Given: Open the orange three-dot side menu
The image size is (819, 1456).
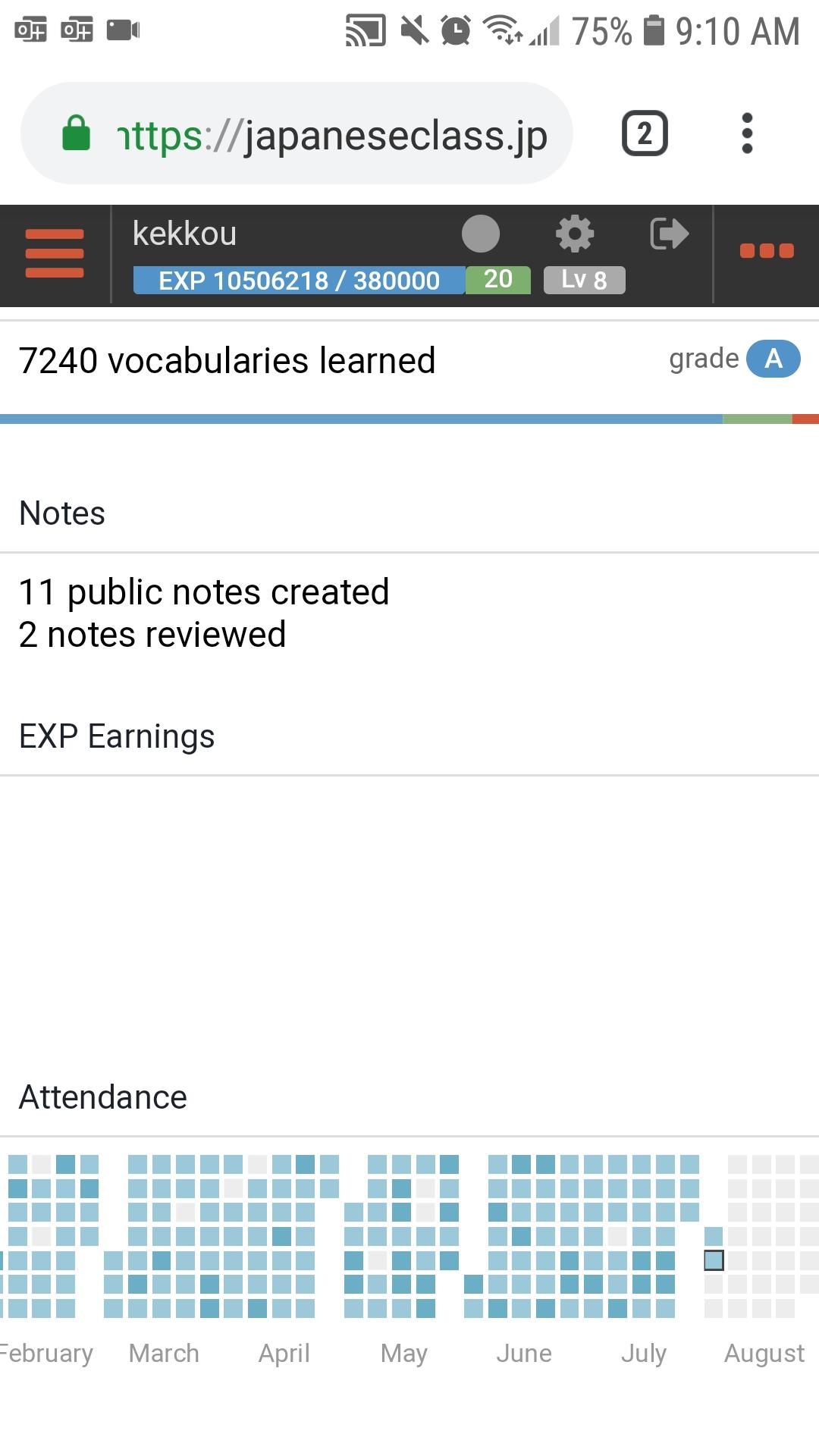Looking at the screenshot, I should point(767,251).
